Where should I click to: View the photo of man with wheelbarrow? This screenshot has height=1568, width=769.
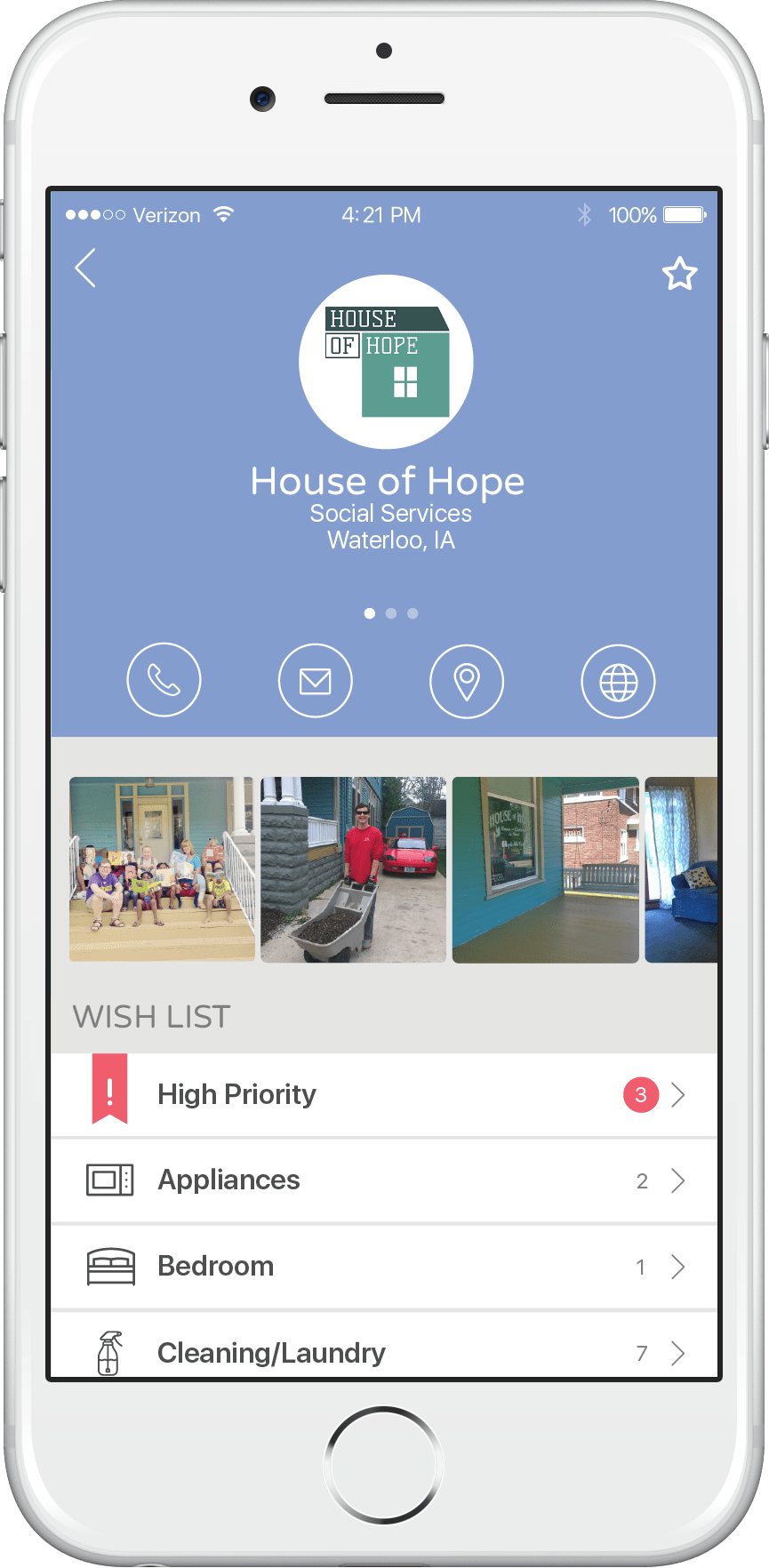pos(353,869)
